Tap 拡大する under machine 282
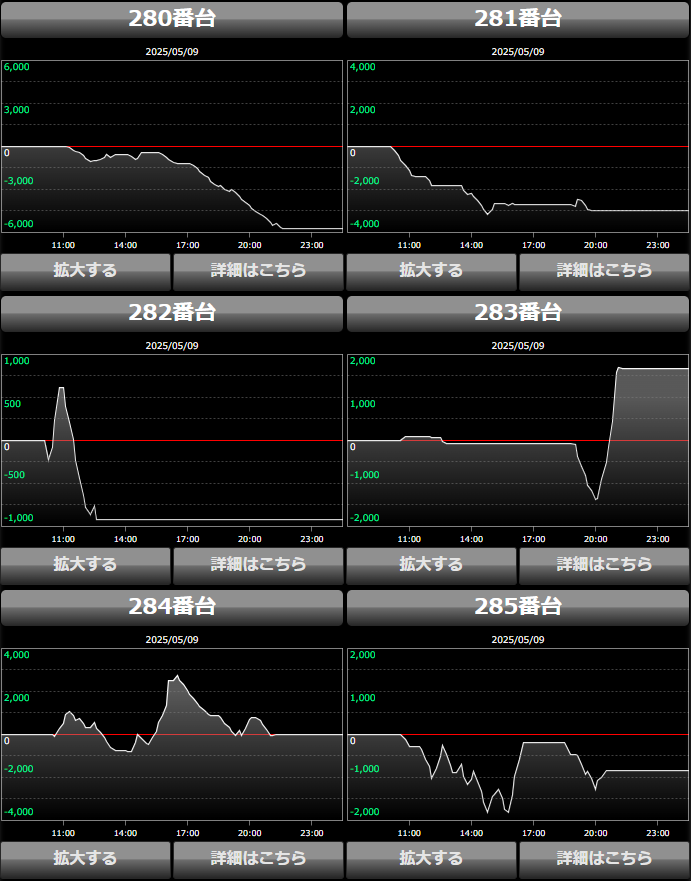This screenshot has width=691, height=881. [x=86, y=565]
